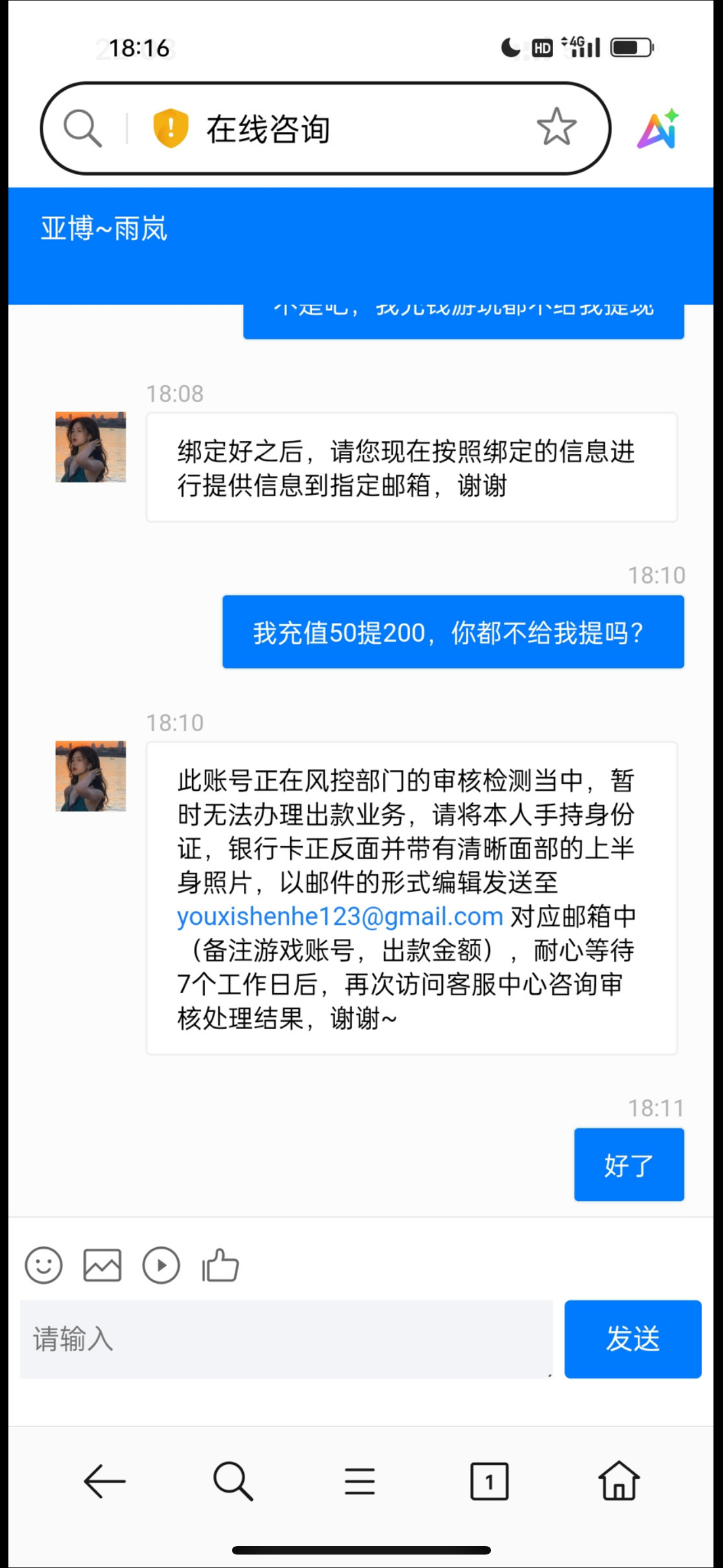Attach a video to the chat
Screen dimensions: 723x1568
click(x=161, y=1266)
